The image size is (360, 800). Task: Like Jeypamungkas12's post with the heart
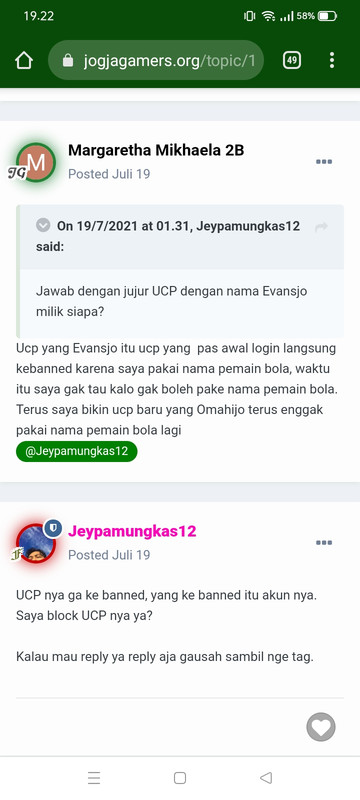click(321, 727)
